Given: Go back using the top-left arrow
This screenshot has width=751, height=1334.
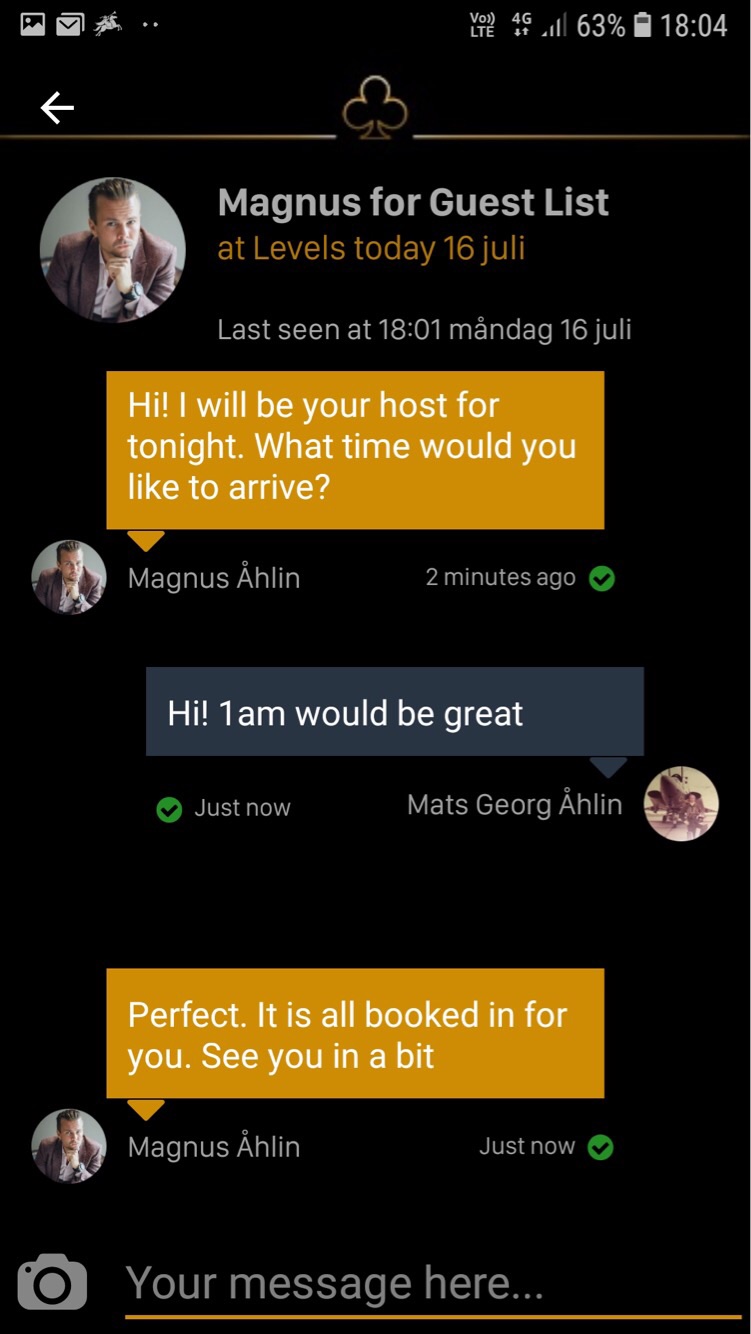Looking at the screenshot, I should point(57,108).
